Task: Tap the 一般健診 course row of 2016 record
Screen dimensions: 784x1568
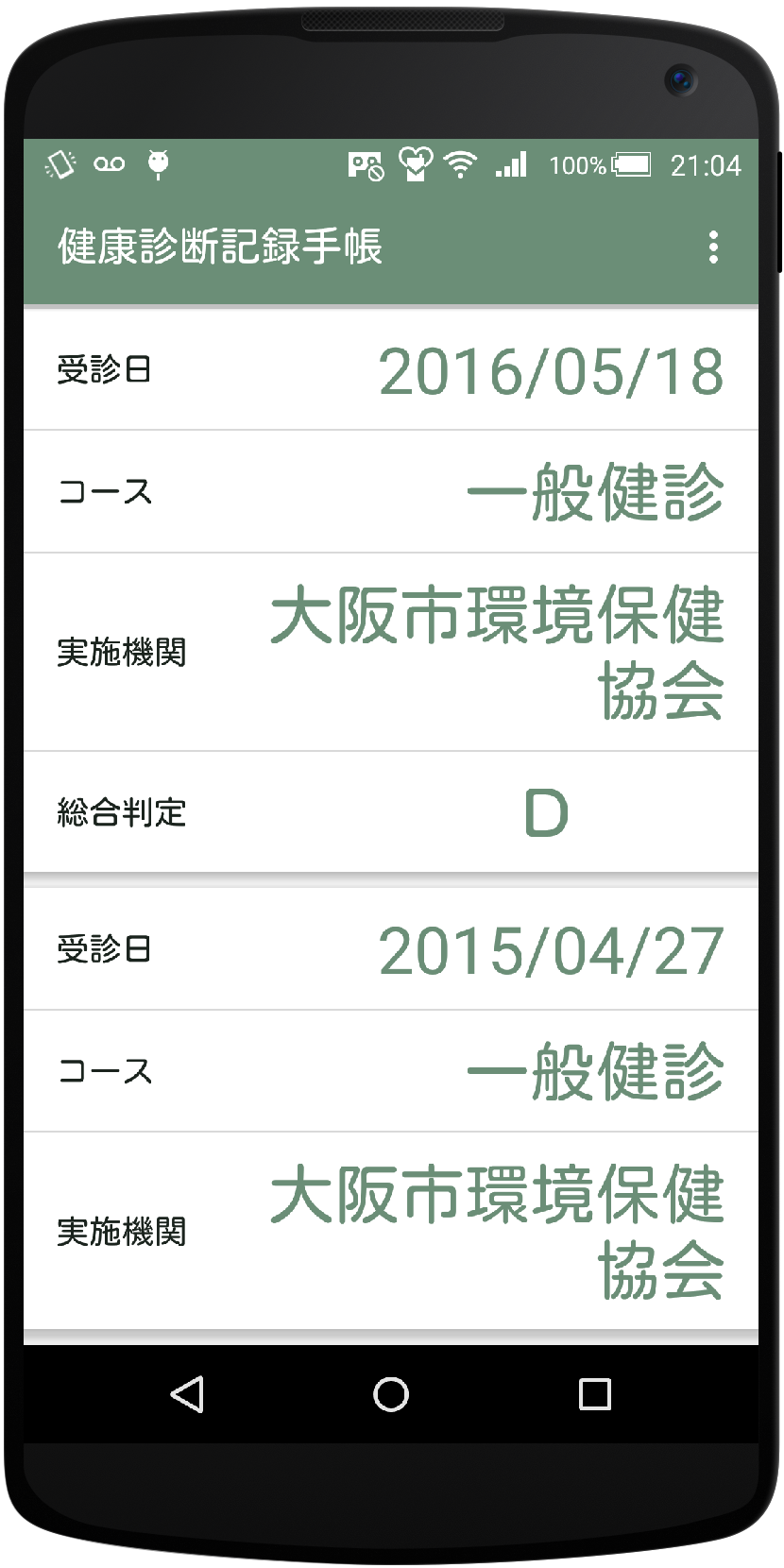Action: [x=391, y=491]
